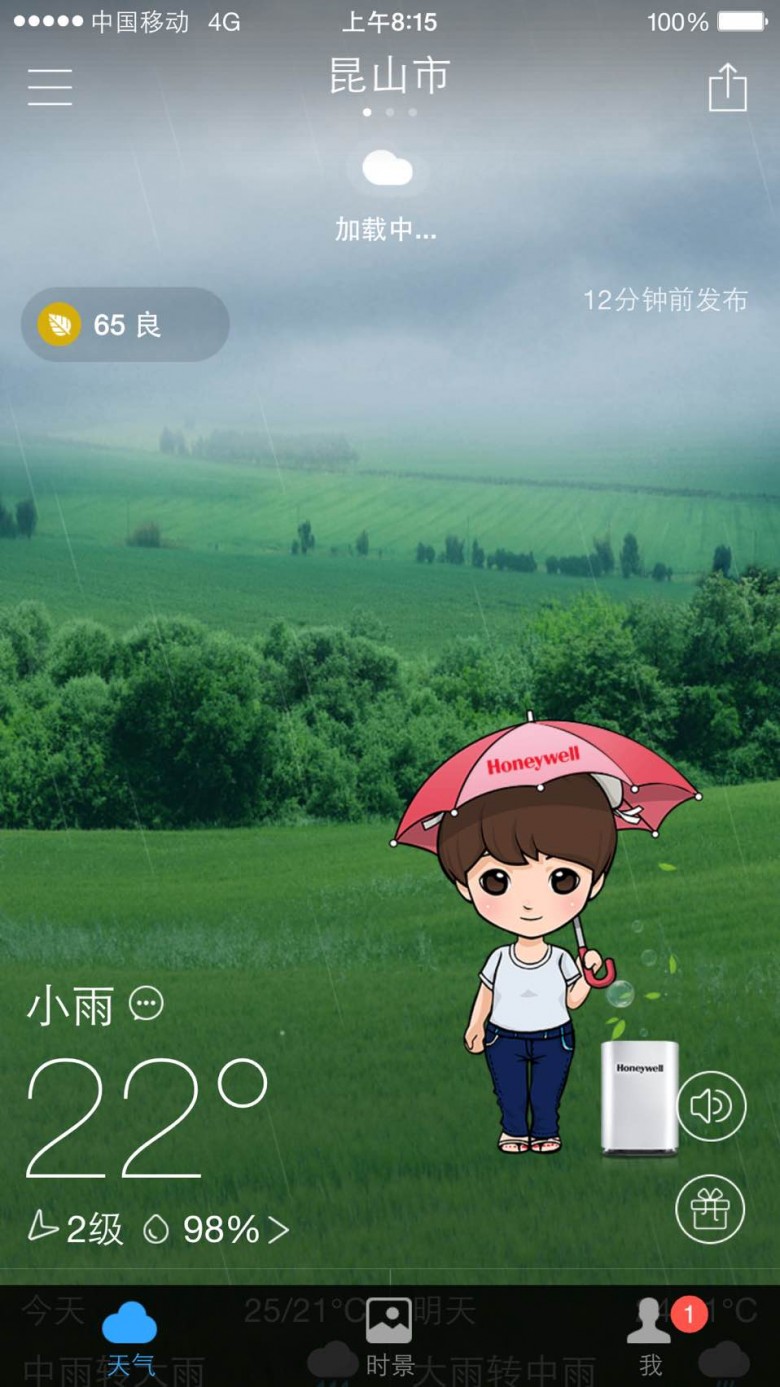Tap the Honeywell air purifier ad
Image resolution: width=780 pixels, height=1387 pixels.
tap(640, 1098)
